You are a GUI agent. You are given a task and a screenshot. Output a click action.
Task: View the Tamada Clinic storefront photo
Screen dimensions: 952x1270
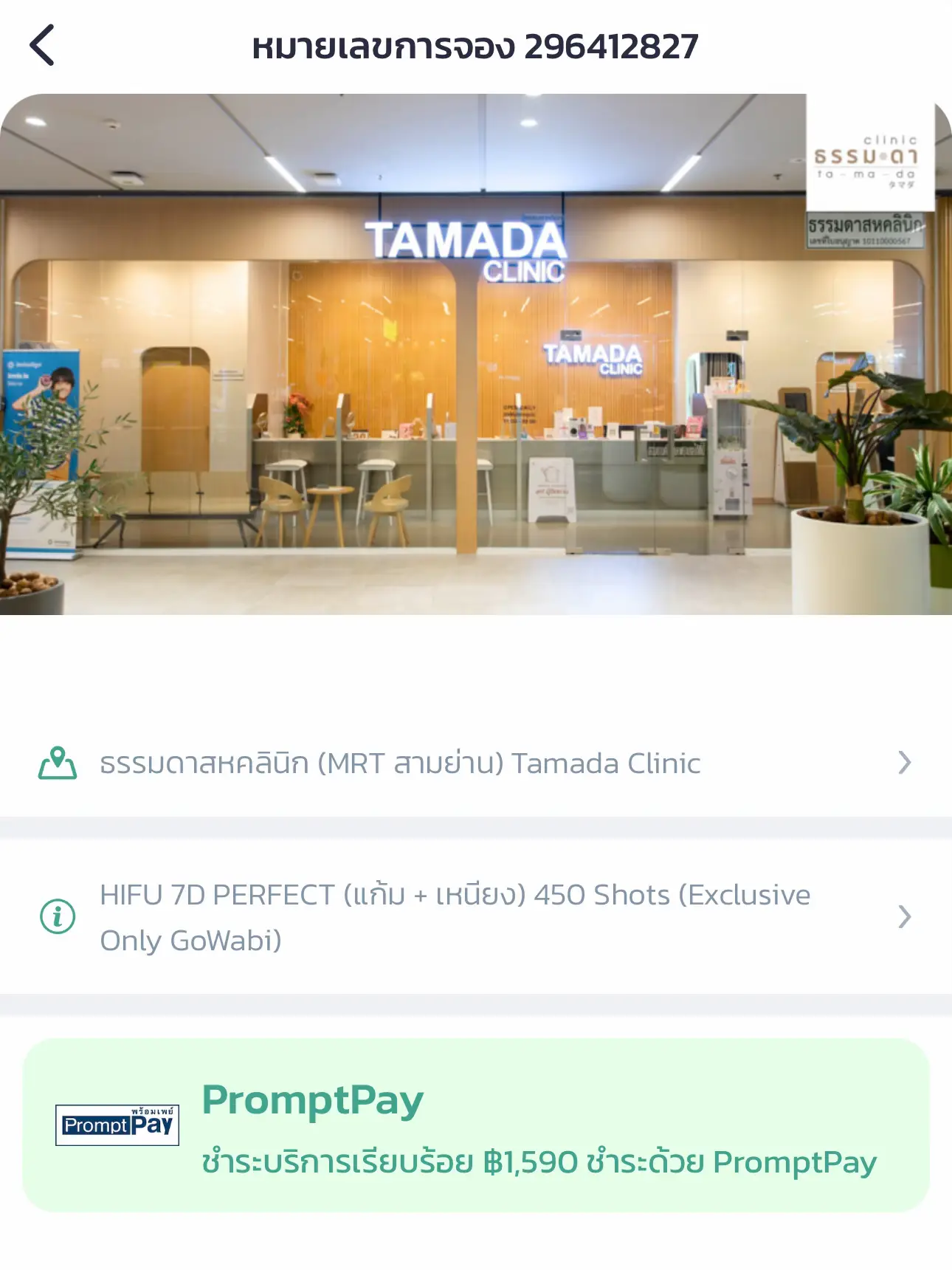(475, 354)
